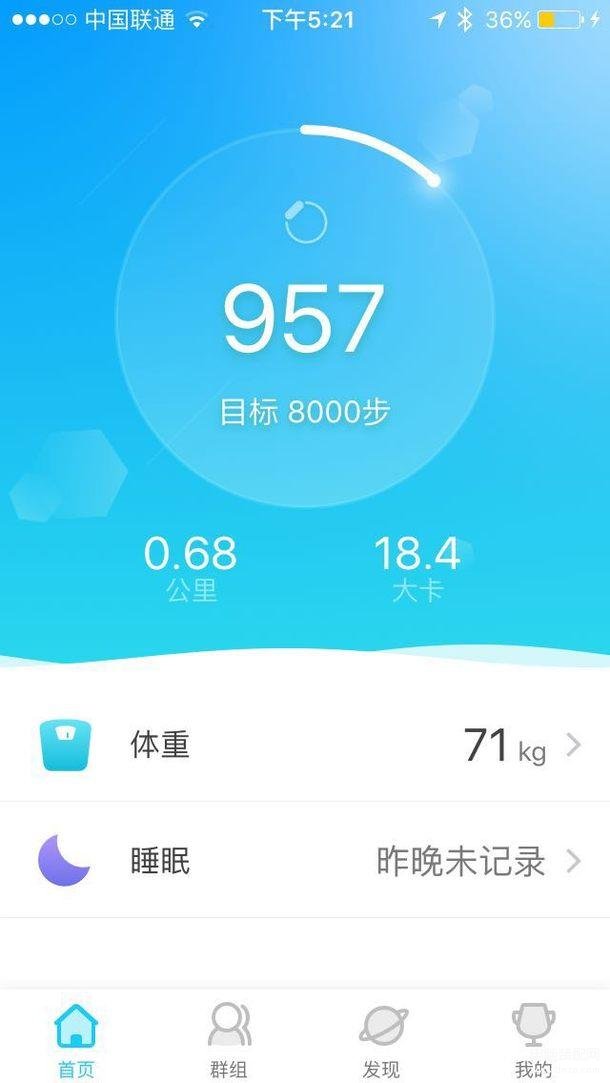This screenshot has width=610, height=1083.
Task: Switch to the 发现 tab
Action: [x=381, y=1040]
